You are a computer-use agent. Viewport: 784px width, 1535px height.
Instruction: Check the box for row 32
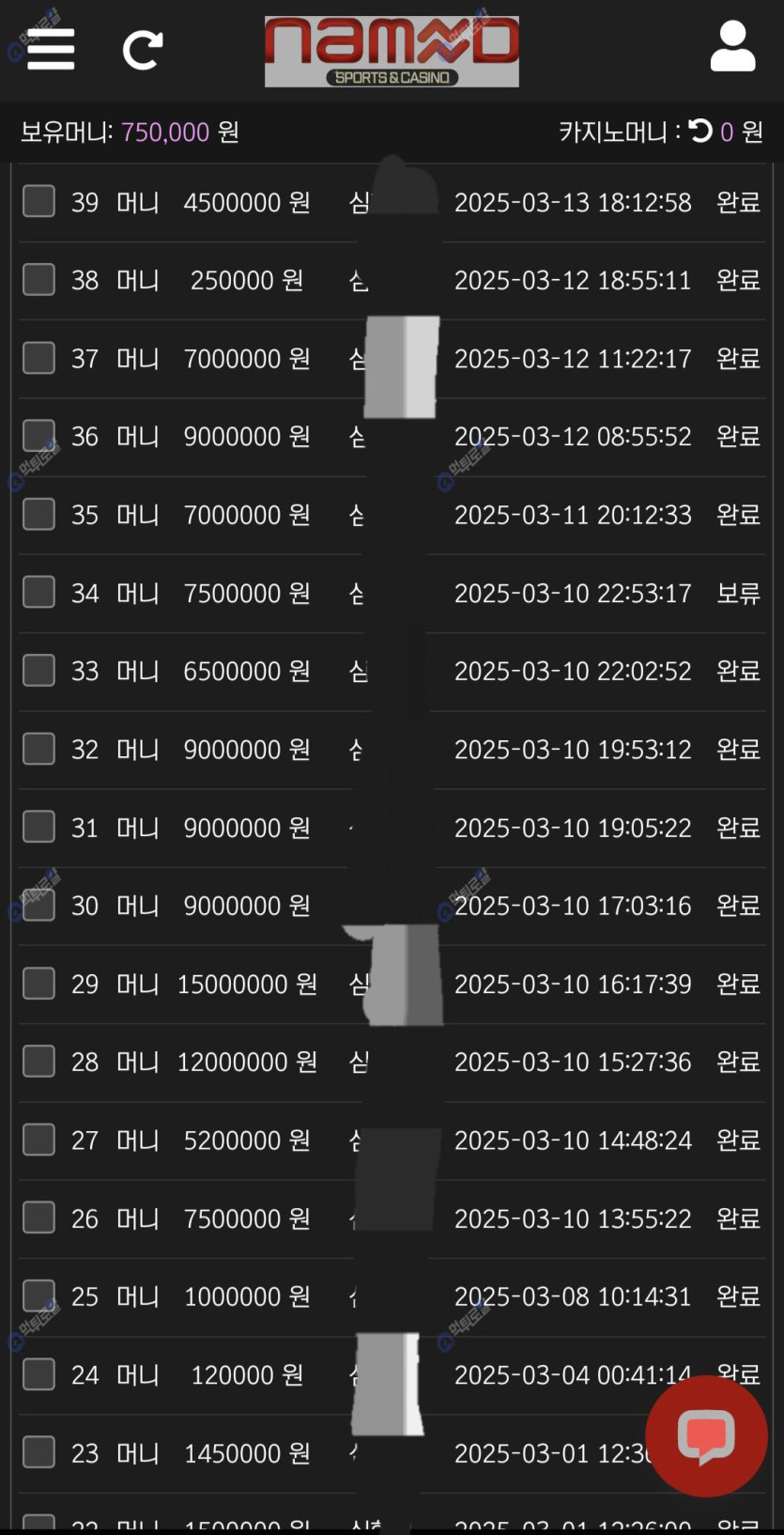coord(38,749)
